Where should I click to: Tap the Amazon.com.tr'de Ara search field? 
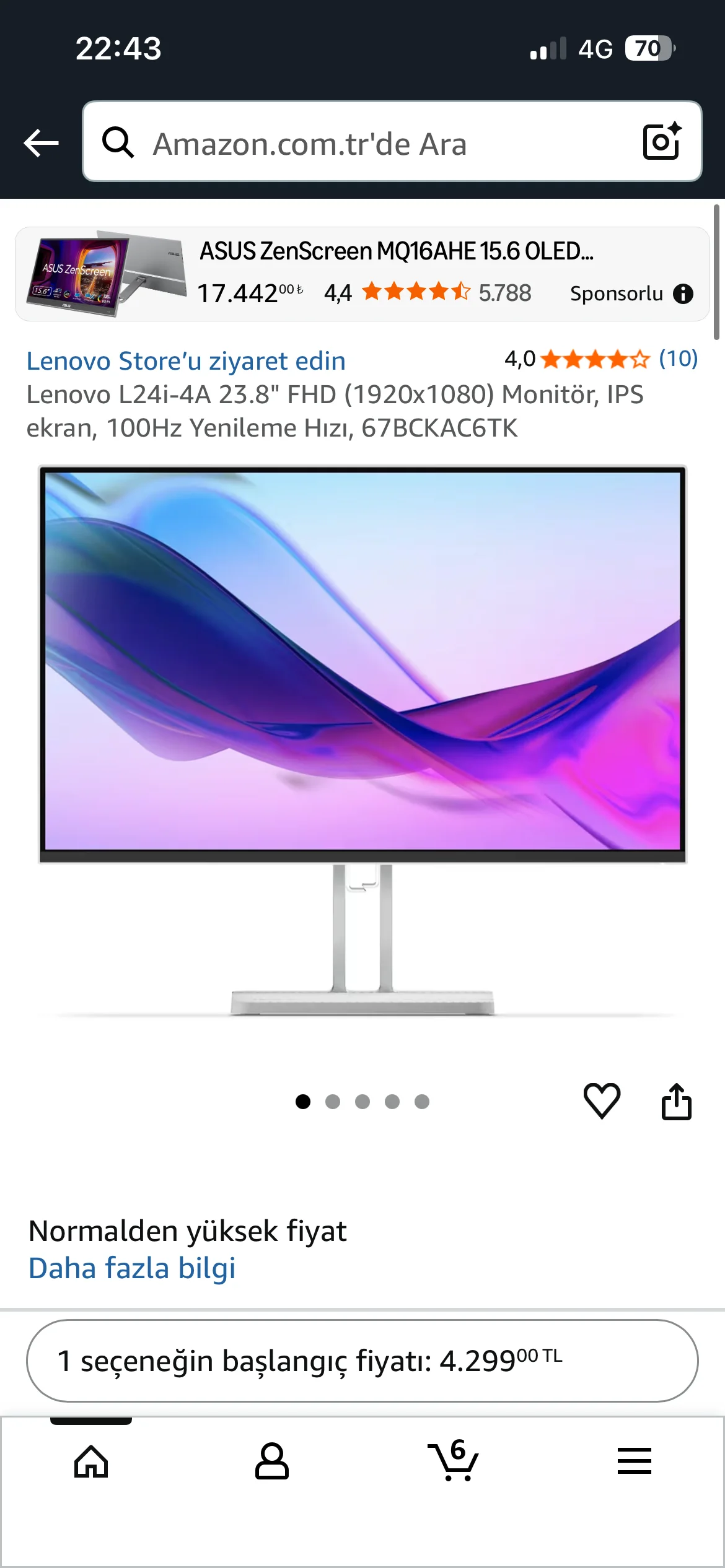[x=372, y=143]
